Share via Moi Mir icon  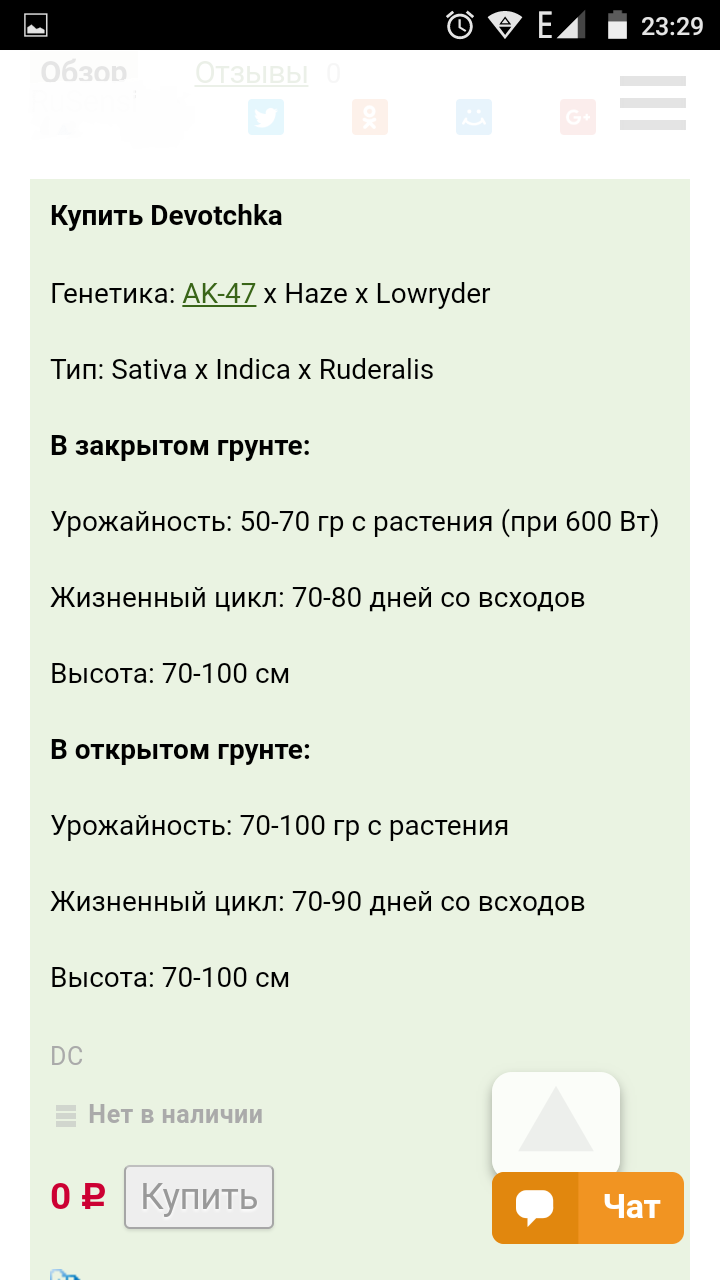474,117
